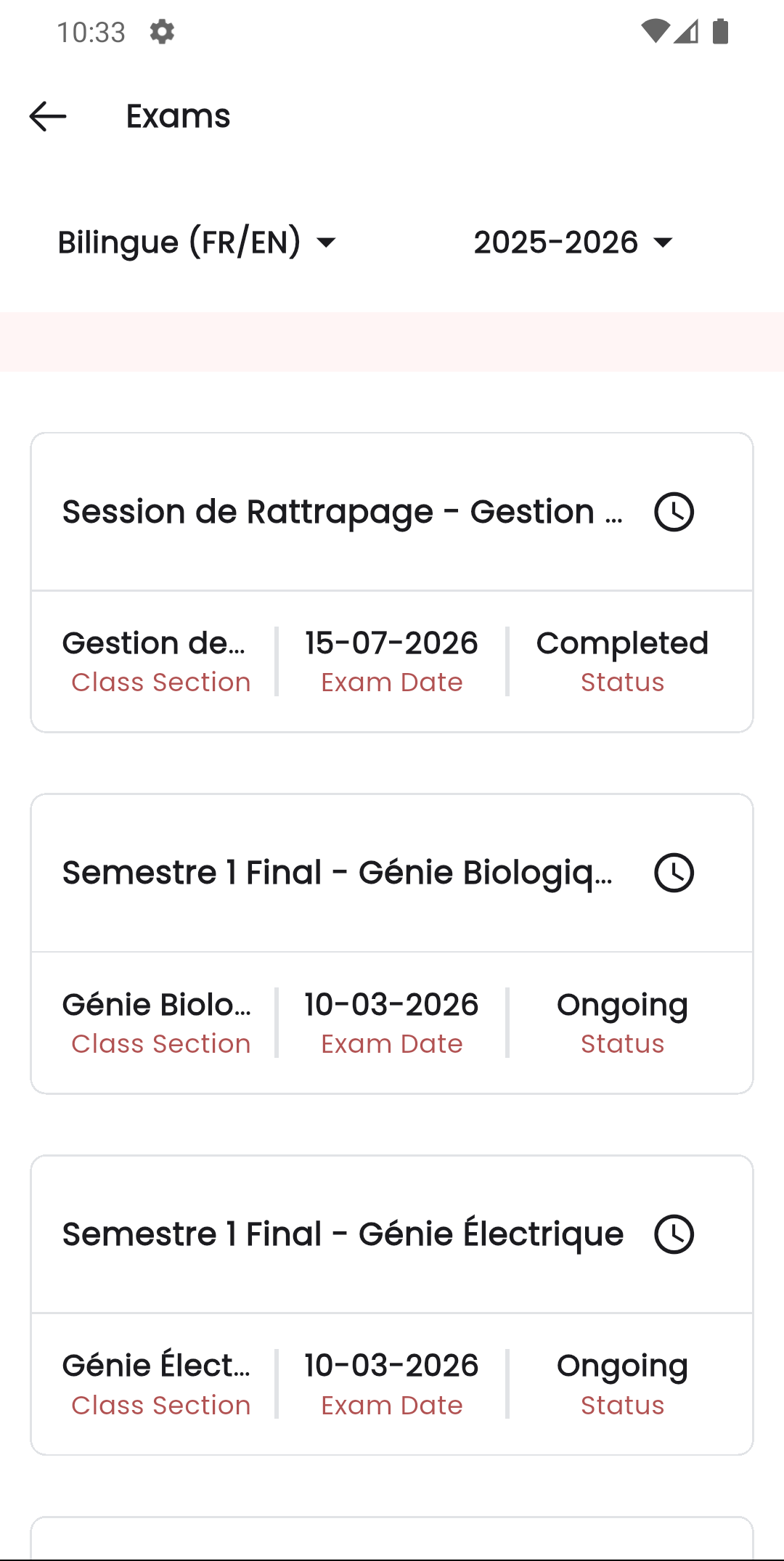Tap exam date 15-07-2026 on Session de Rattrapage
The height and width of the screenshot is (1561, 784).
coord(391,643)
